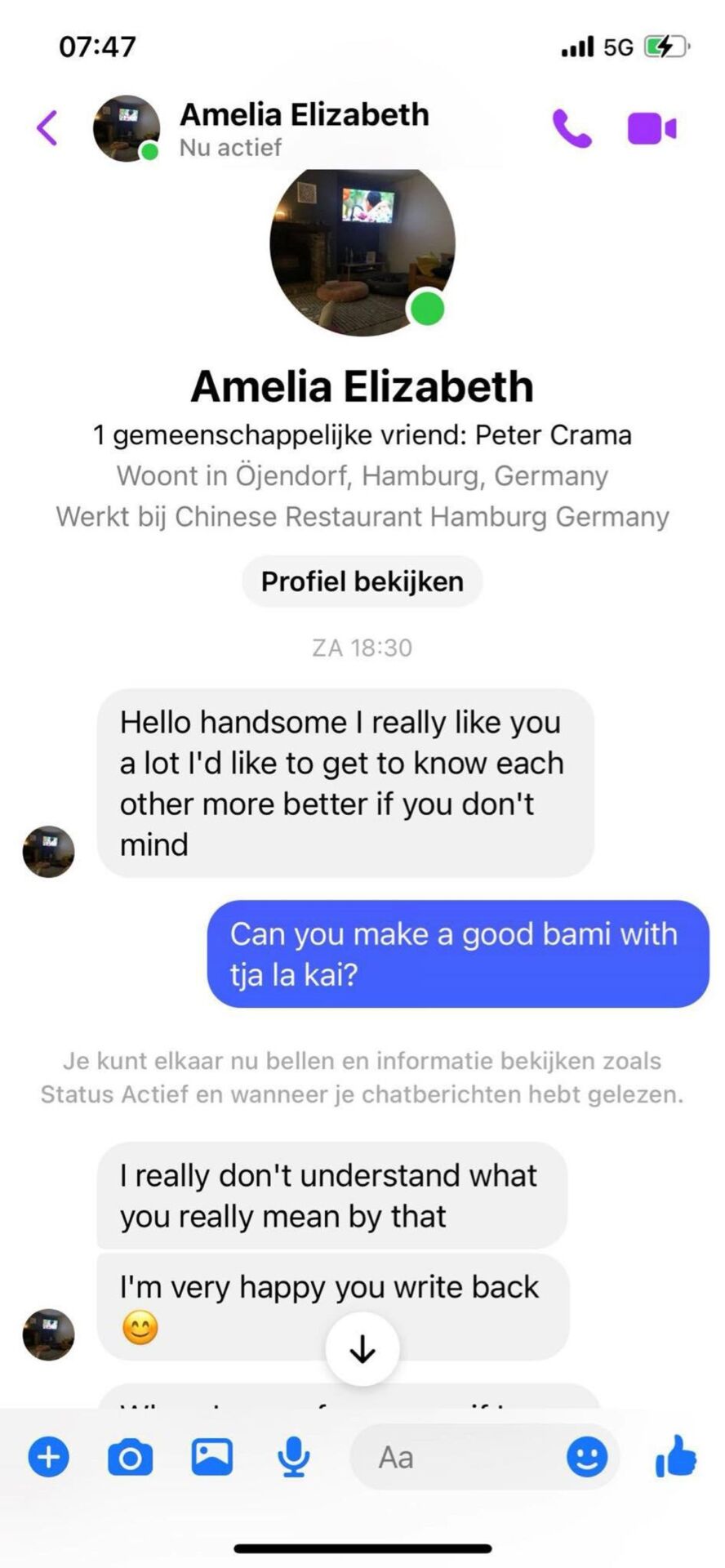Open the emoji picker in message field
This screenshot has width=725, height=1568.
pyautogui.click(x=586, y=1457)
